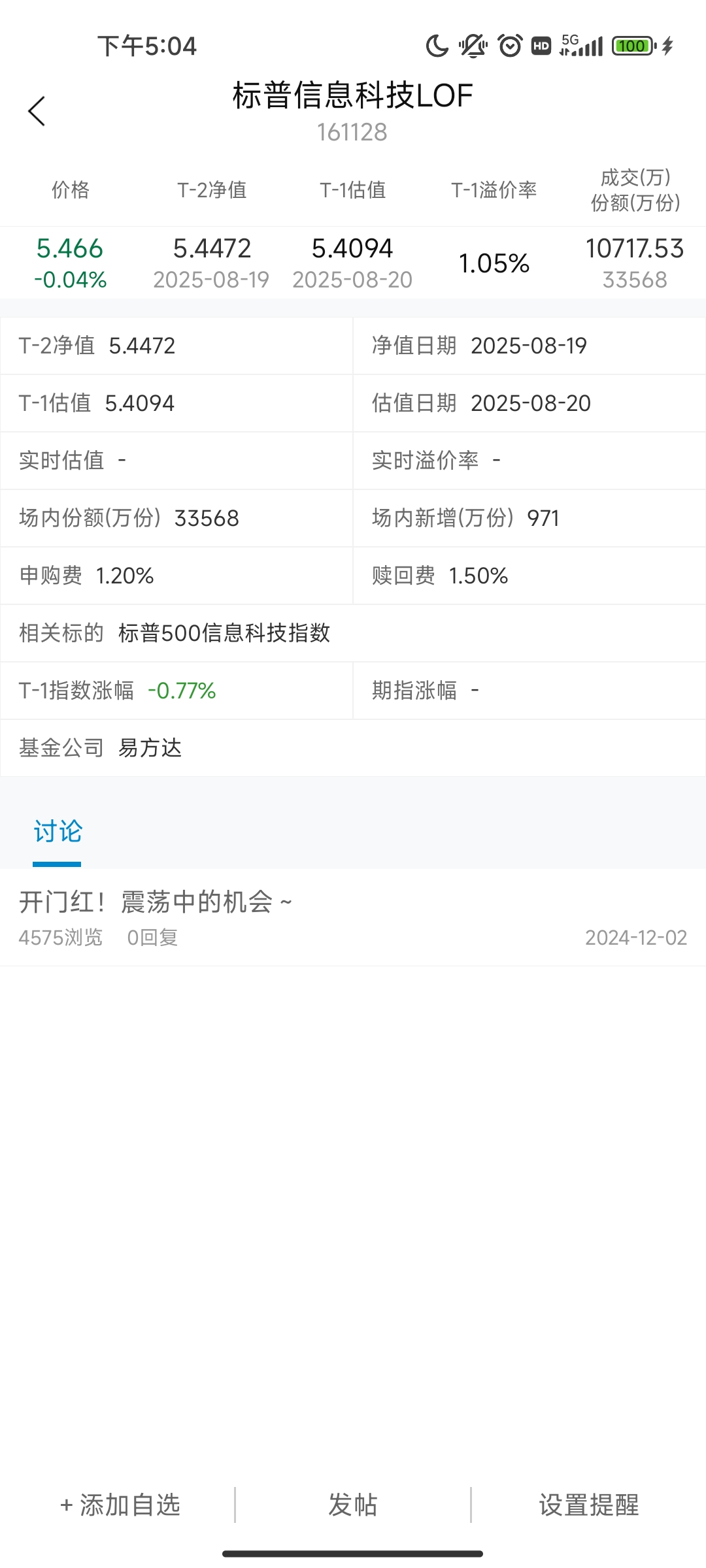Tap 添加自选 to add fund to watchlist

pos(120,1505)
